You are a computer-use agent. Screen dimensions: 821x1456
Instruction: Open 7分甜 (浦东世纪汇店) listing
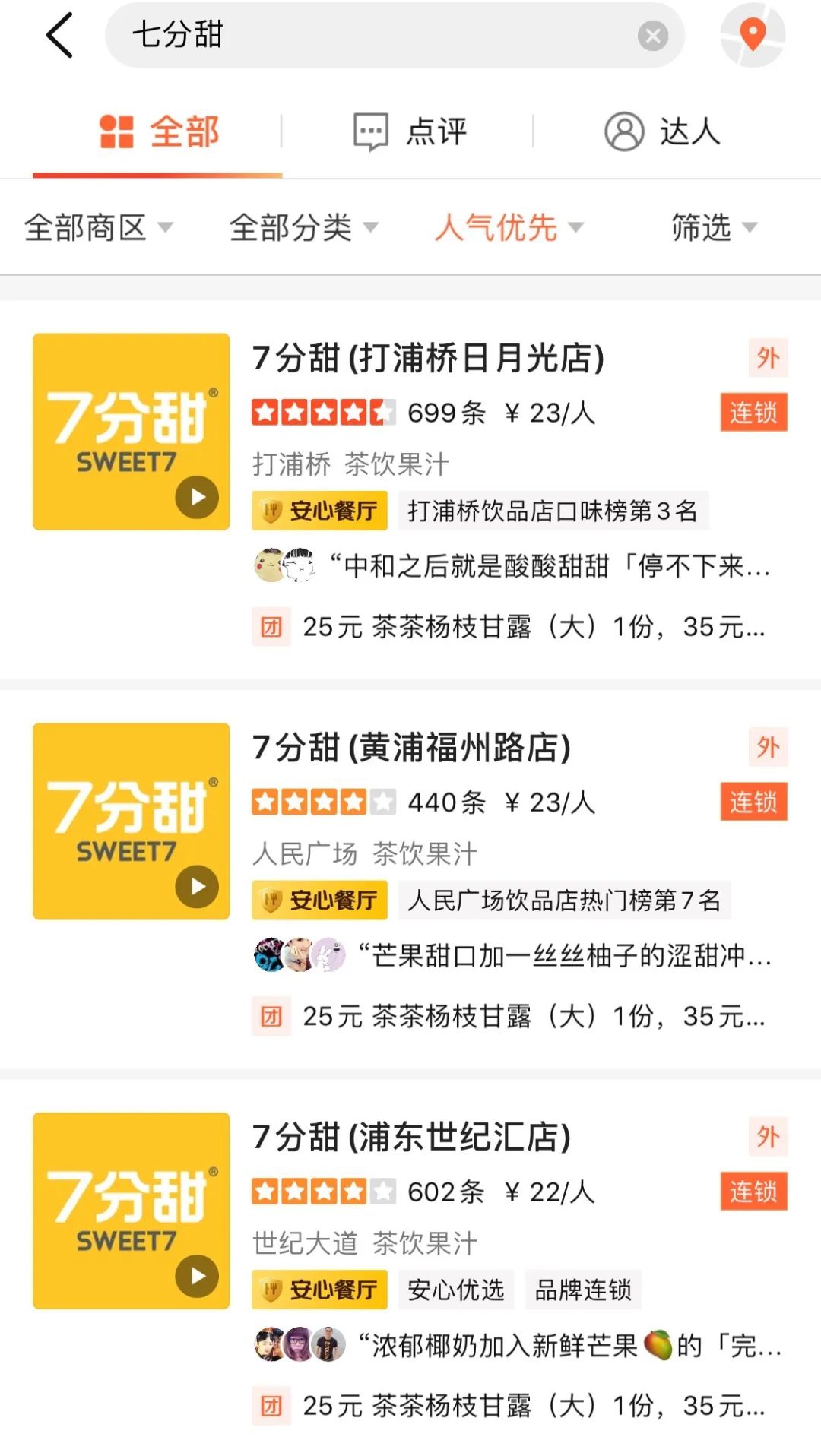411,1138
